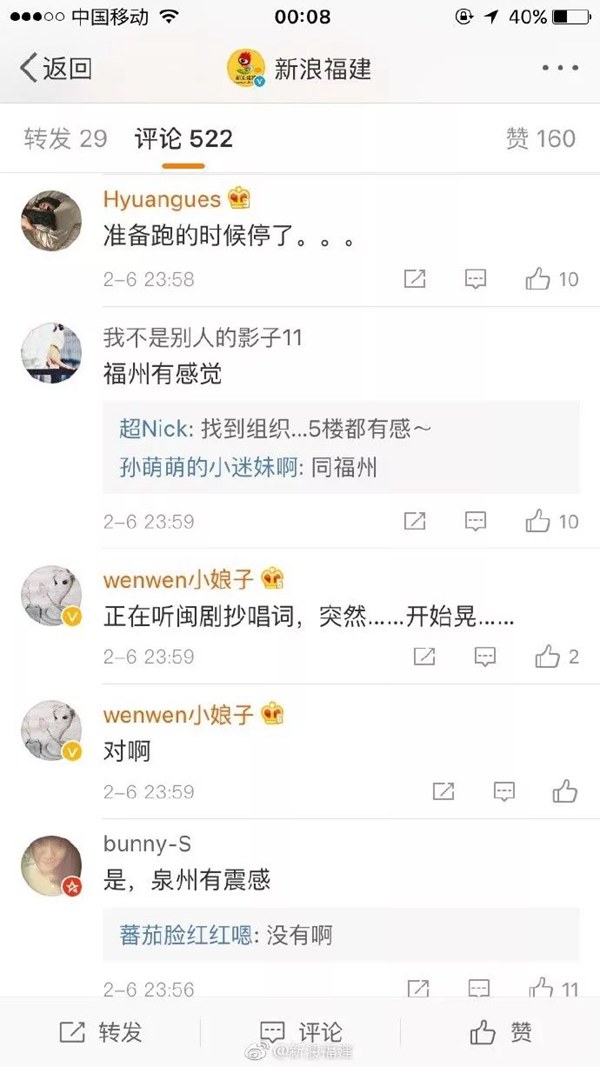Like 我不是别人的影子11's comment

pyautogui.click(x=551, y=521)
